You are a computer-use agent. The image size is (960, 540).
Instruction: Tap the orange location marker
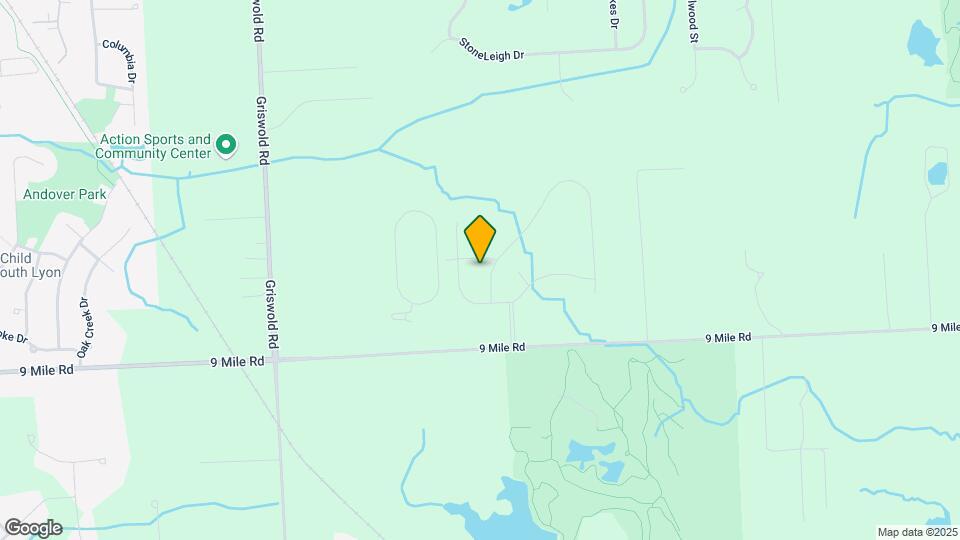(480, 239)
